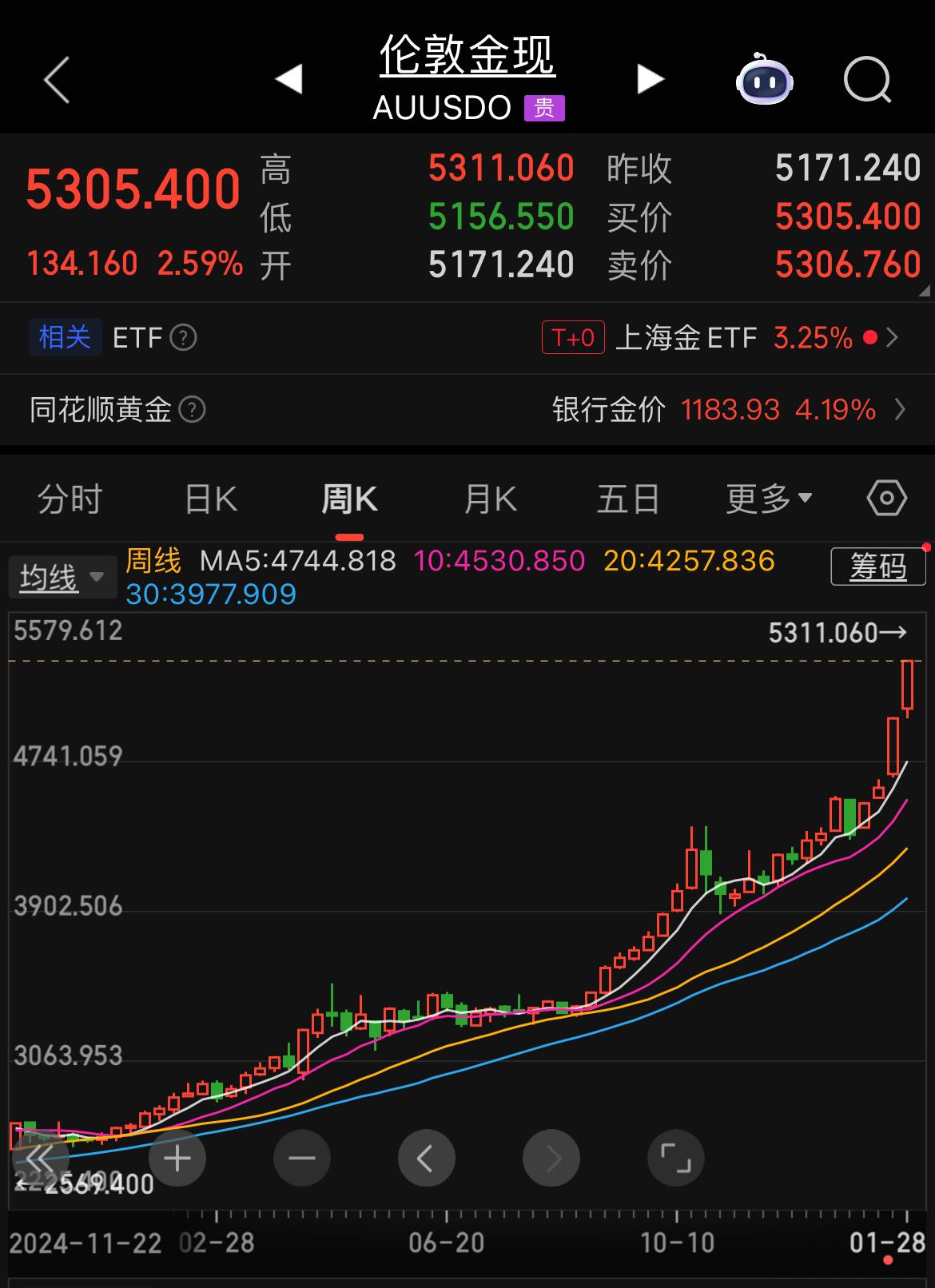Switch to the 分时 tab
Image resolution: width=935 pixels, height=1288 pixels.
69,497
